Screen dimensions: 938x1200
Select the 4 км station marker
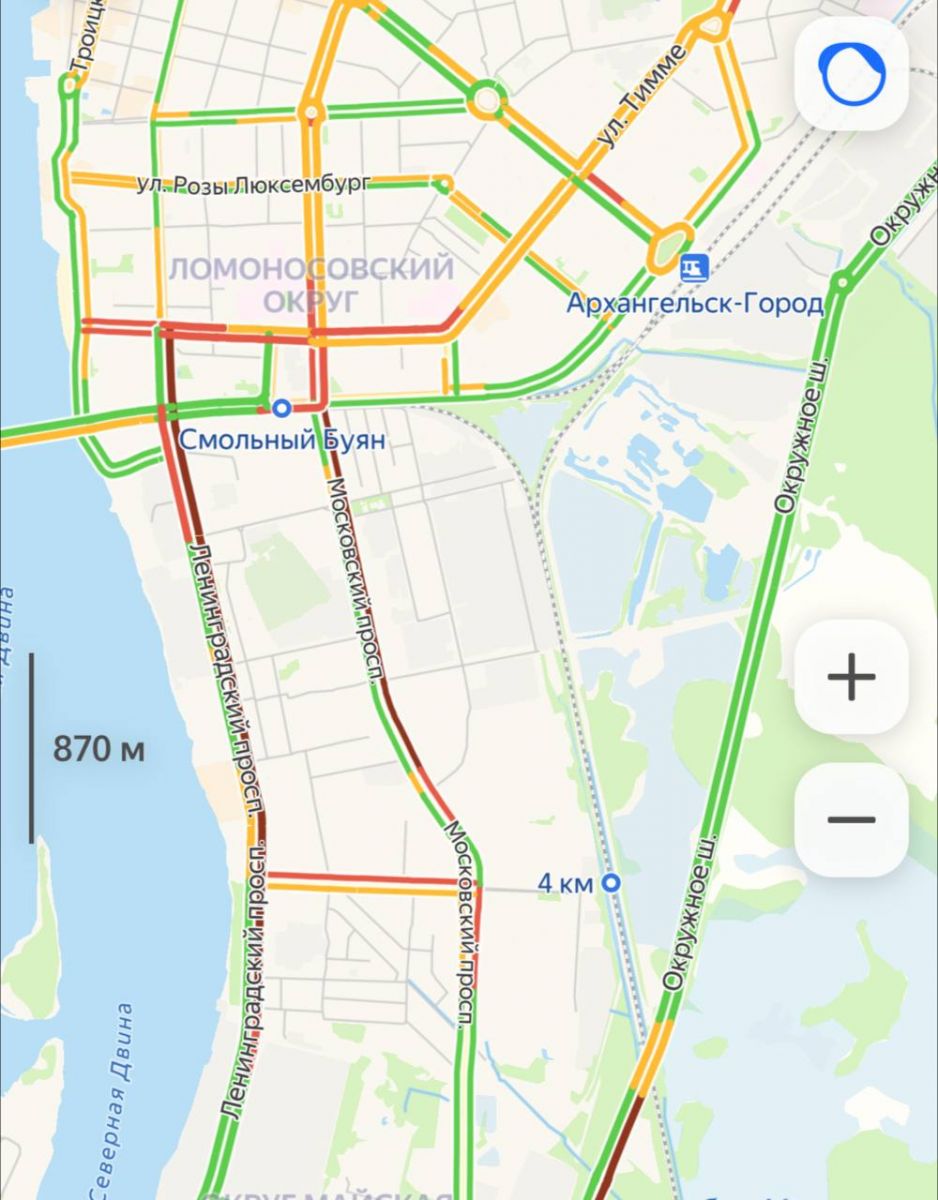(611, 883)
